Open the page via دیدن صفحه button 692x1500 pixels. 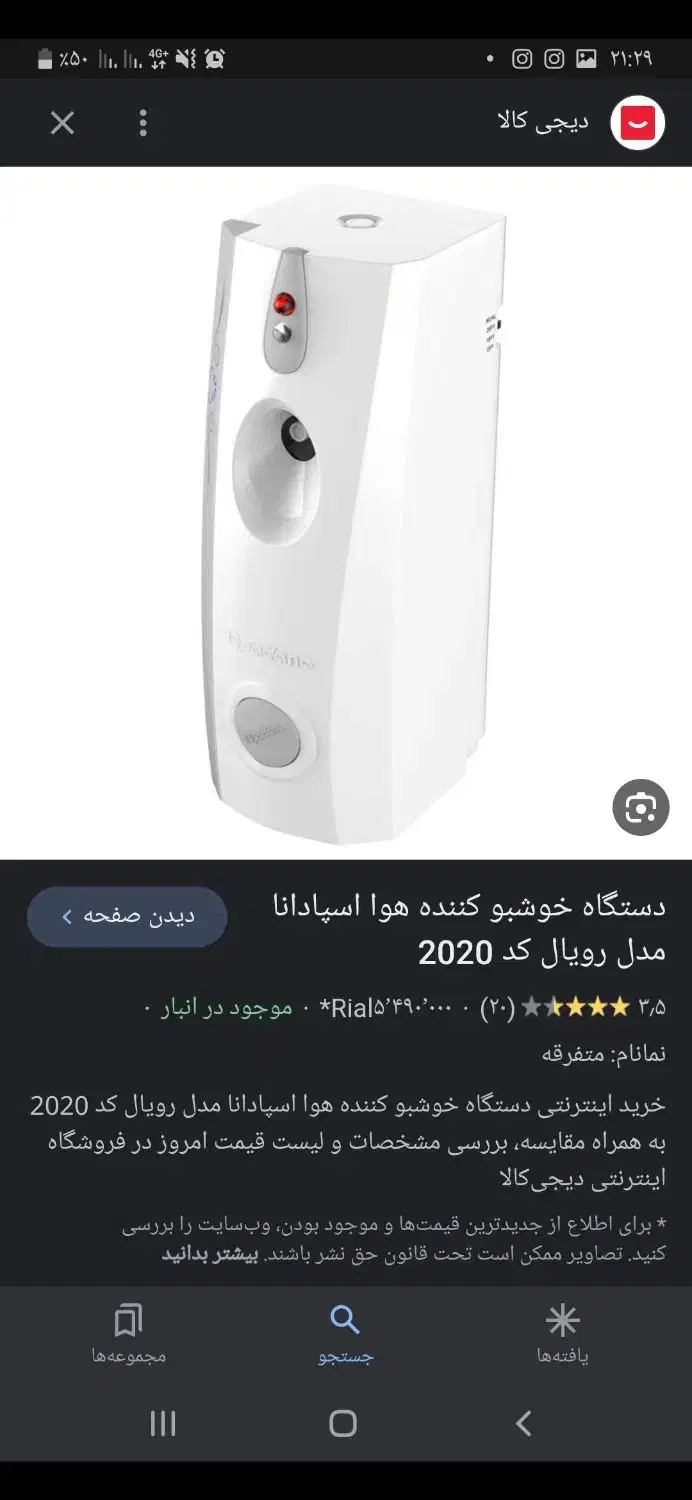click(127, 916)
